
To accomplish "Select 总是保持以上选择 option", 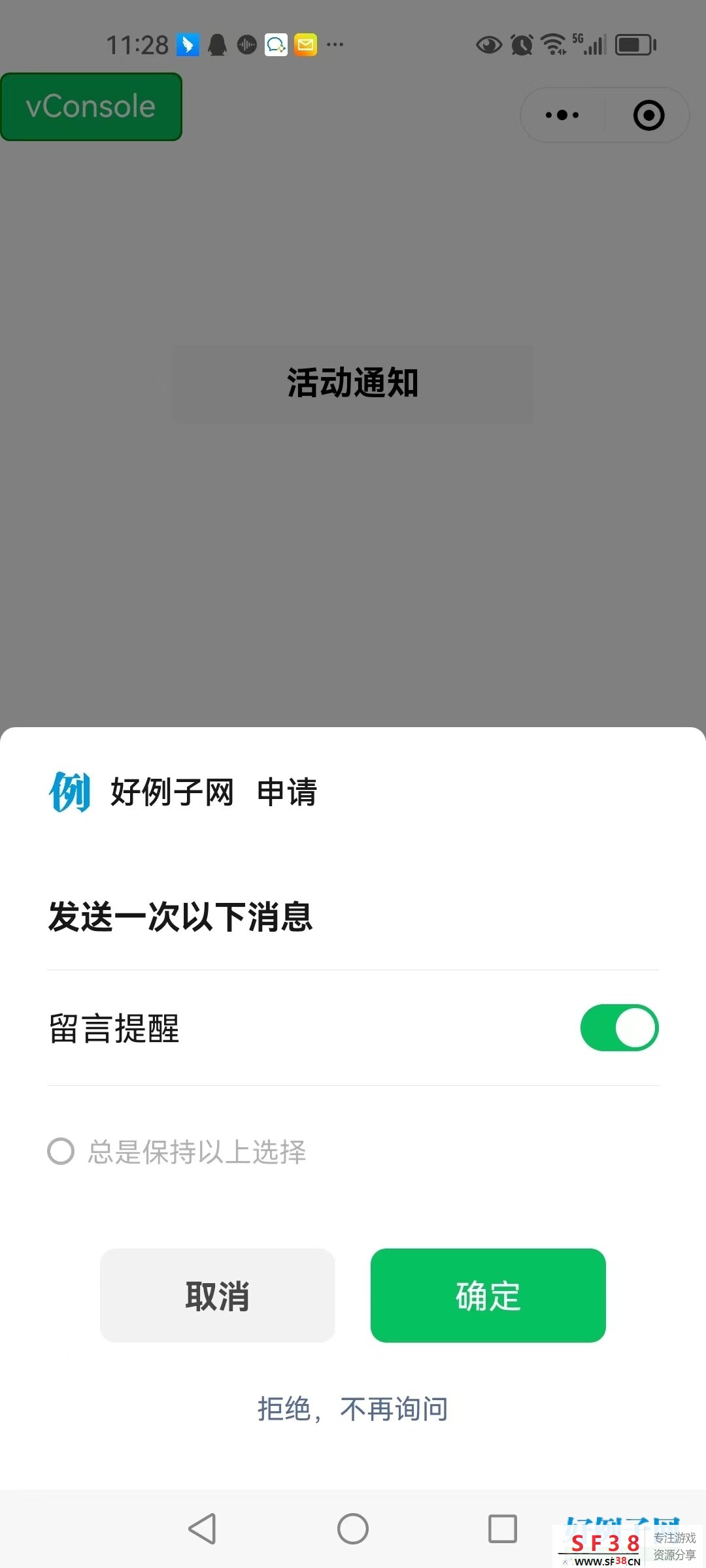I will (176, 1152).
